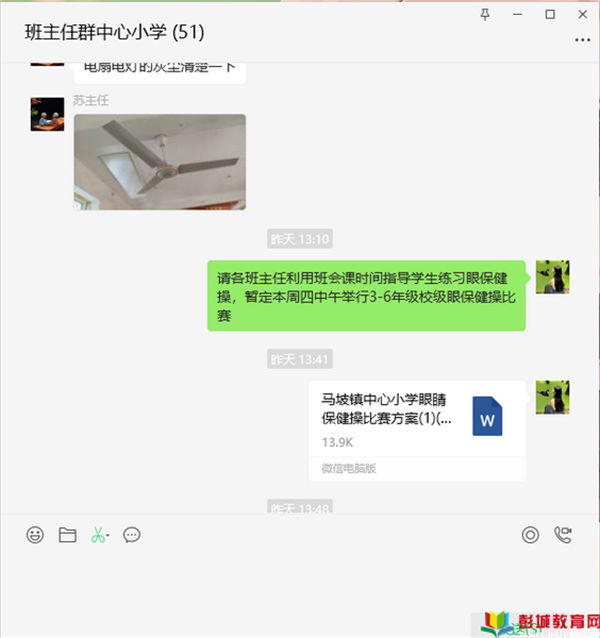This screenshot has height=638, width=600.
Task: Open chat history bubble icon
Action: 131,535
